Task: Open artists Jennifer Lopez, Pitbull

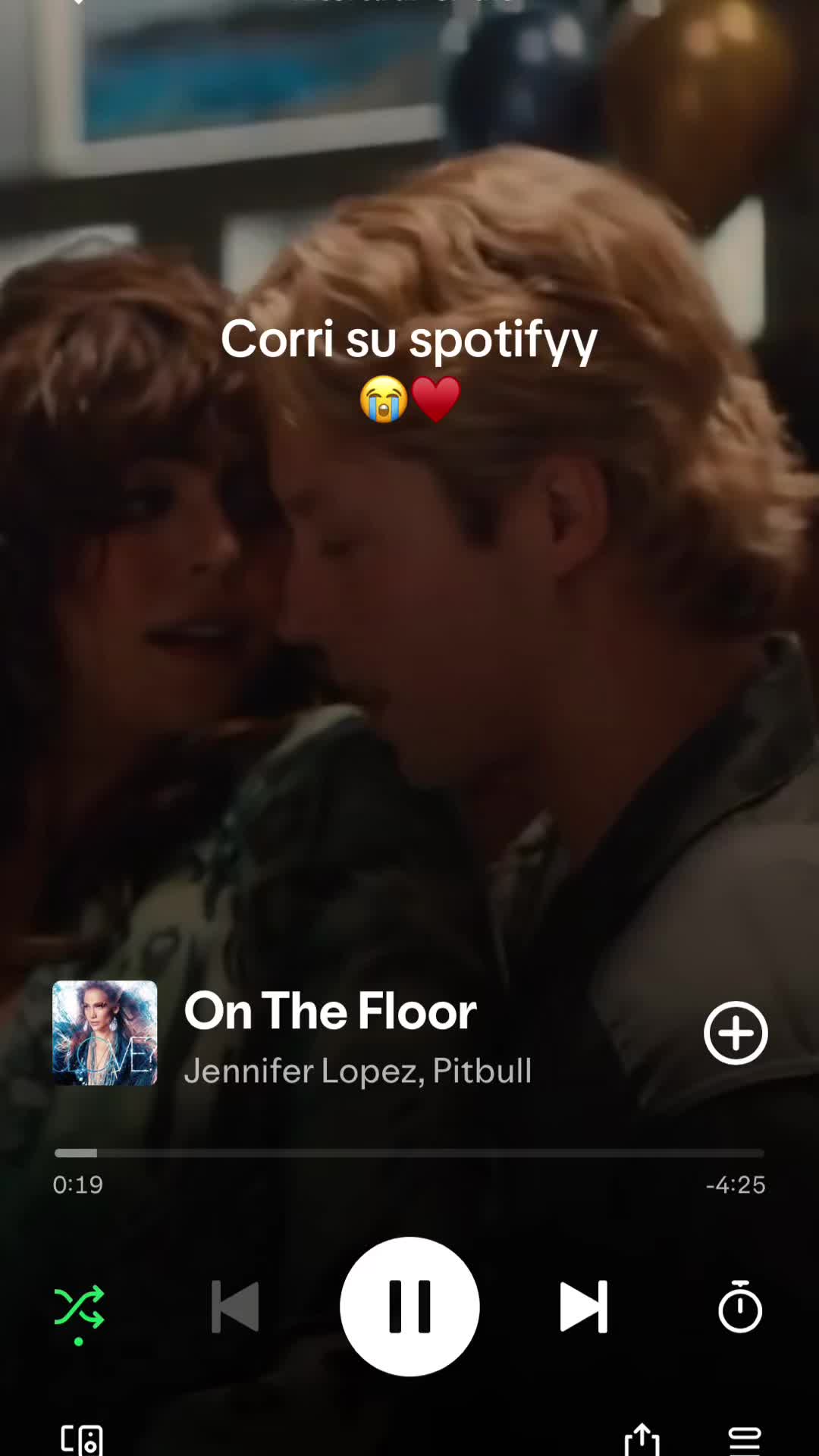Action: pyautogui.click(x=358, y=1071)
